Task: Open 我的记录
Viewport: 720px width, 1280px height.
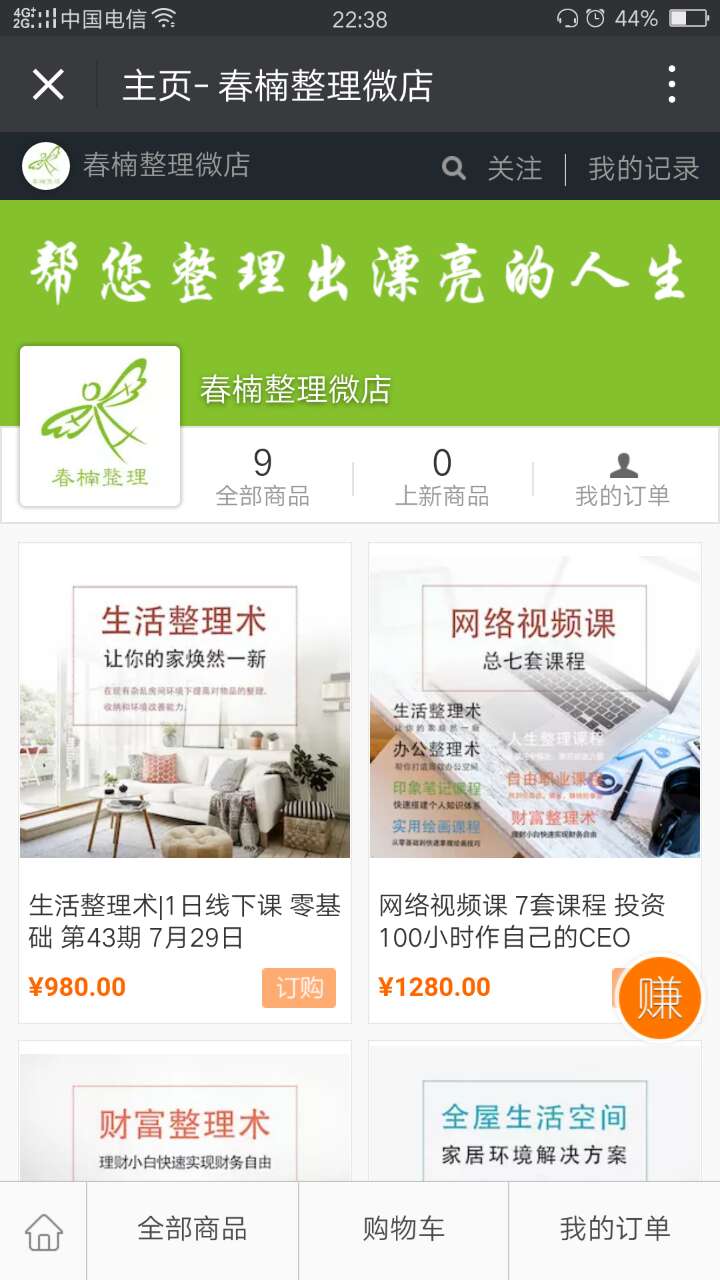Action: 644,168
